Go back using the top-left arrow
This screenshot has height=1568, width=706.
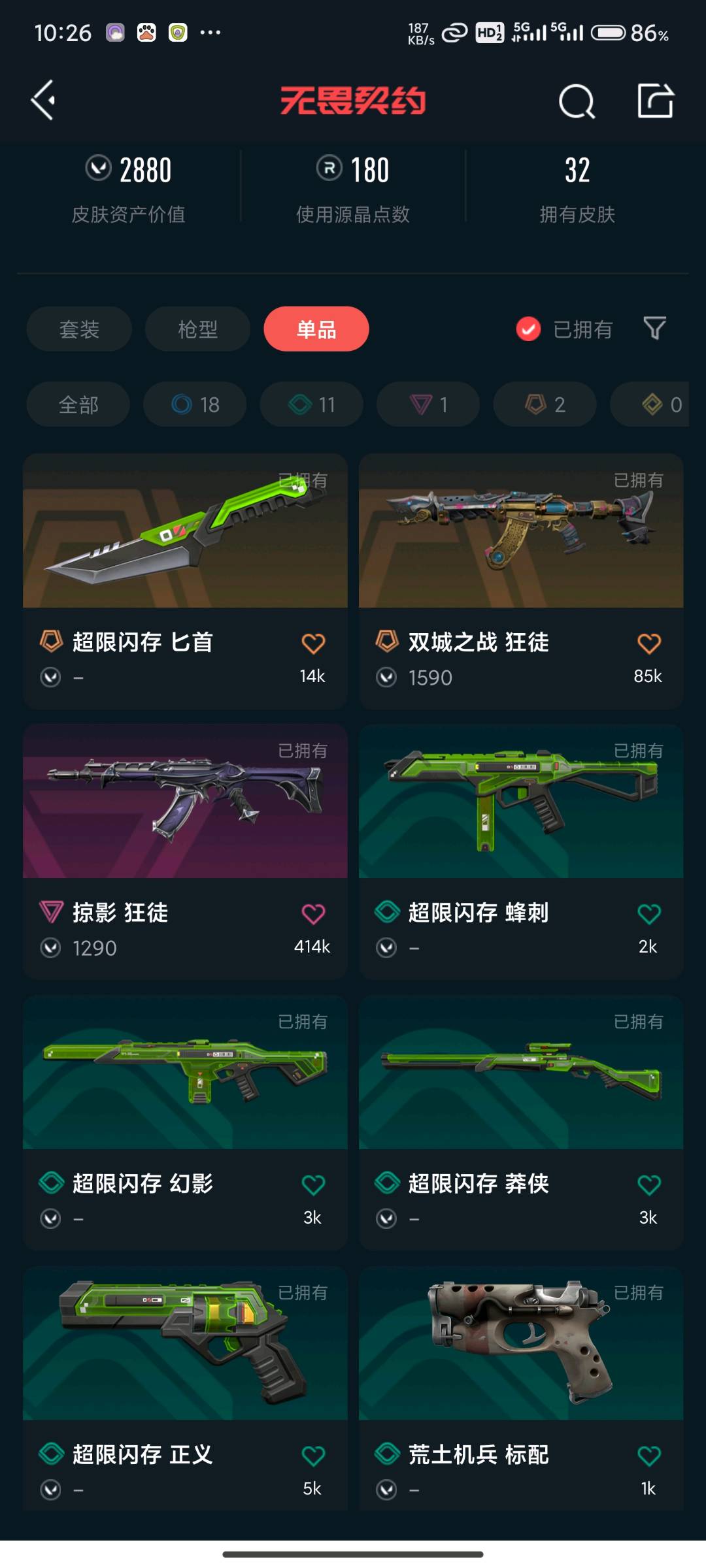coord(43,101)
